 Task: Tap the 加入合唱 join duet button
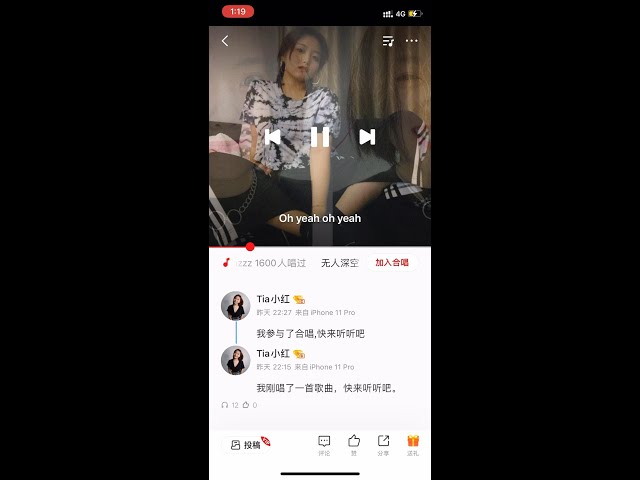(392, 263)
